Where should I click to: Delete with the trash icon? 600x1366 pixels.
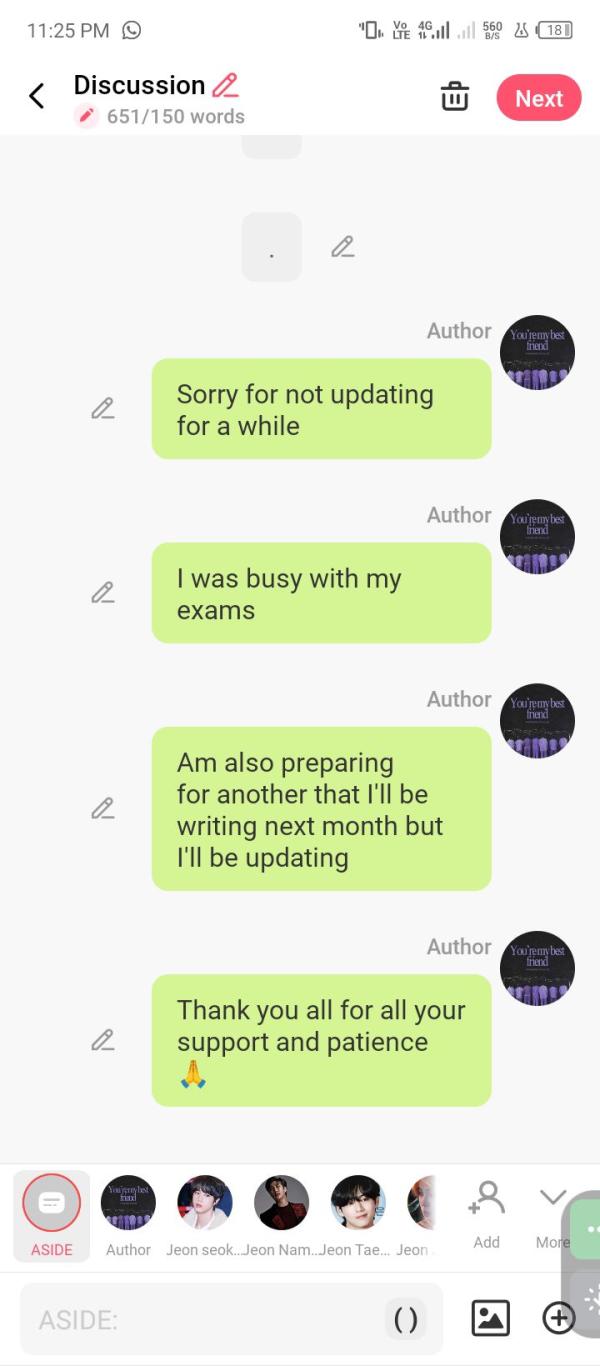pos(454,98)
